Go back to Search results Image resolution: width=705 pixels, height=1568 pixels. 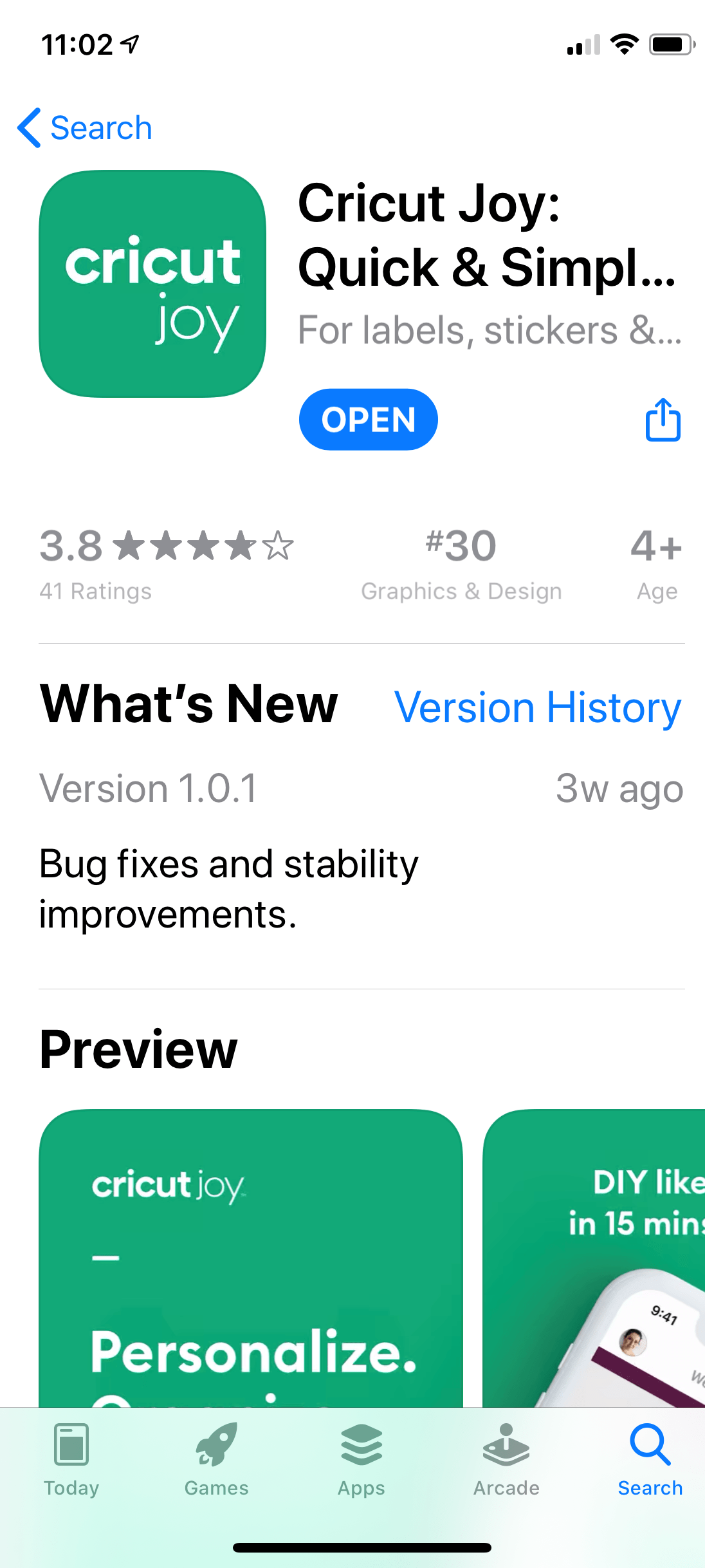click(85, 128)
